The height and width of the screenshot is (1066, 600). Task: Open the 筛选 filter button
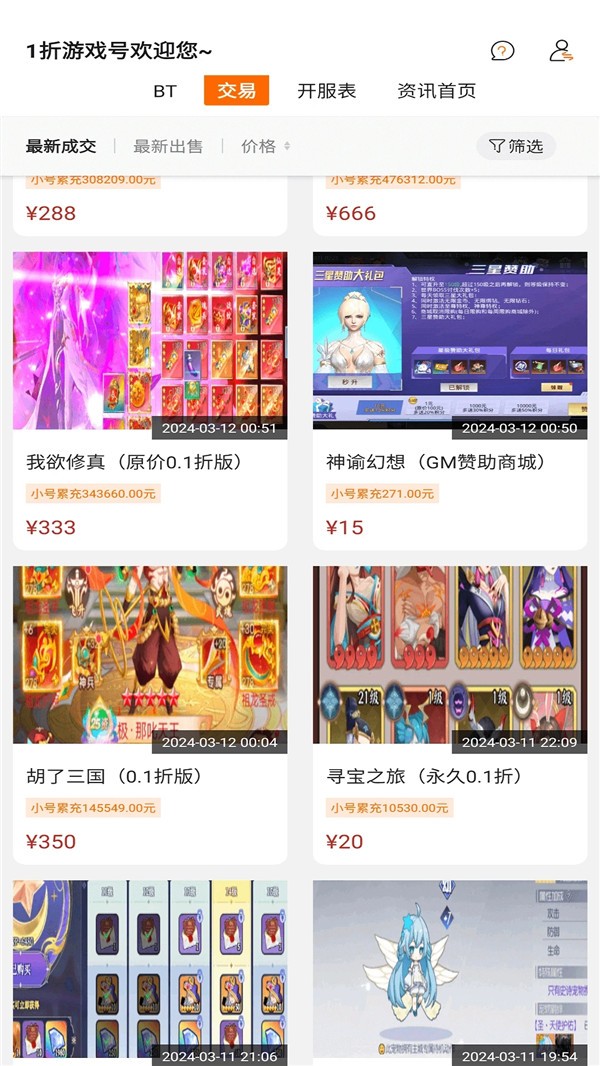(516, 146)
